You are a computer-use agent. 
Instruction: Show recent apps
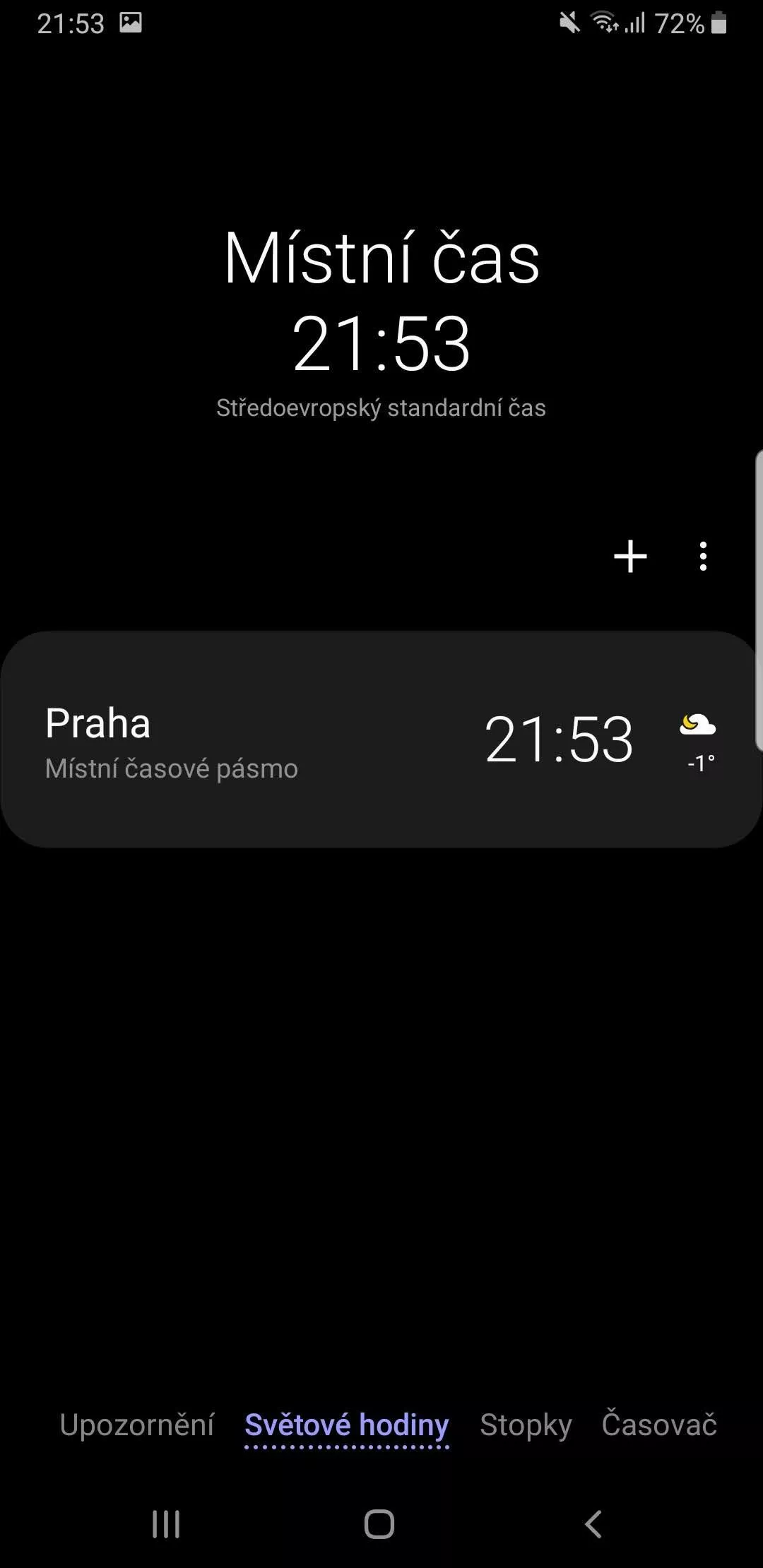click(x=166, y=1524)
